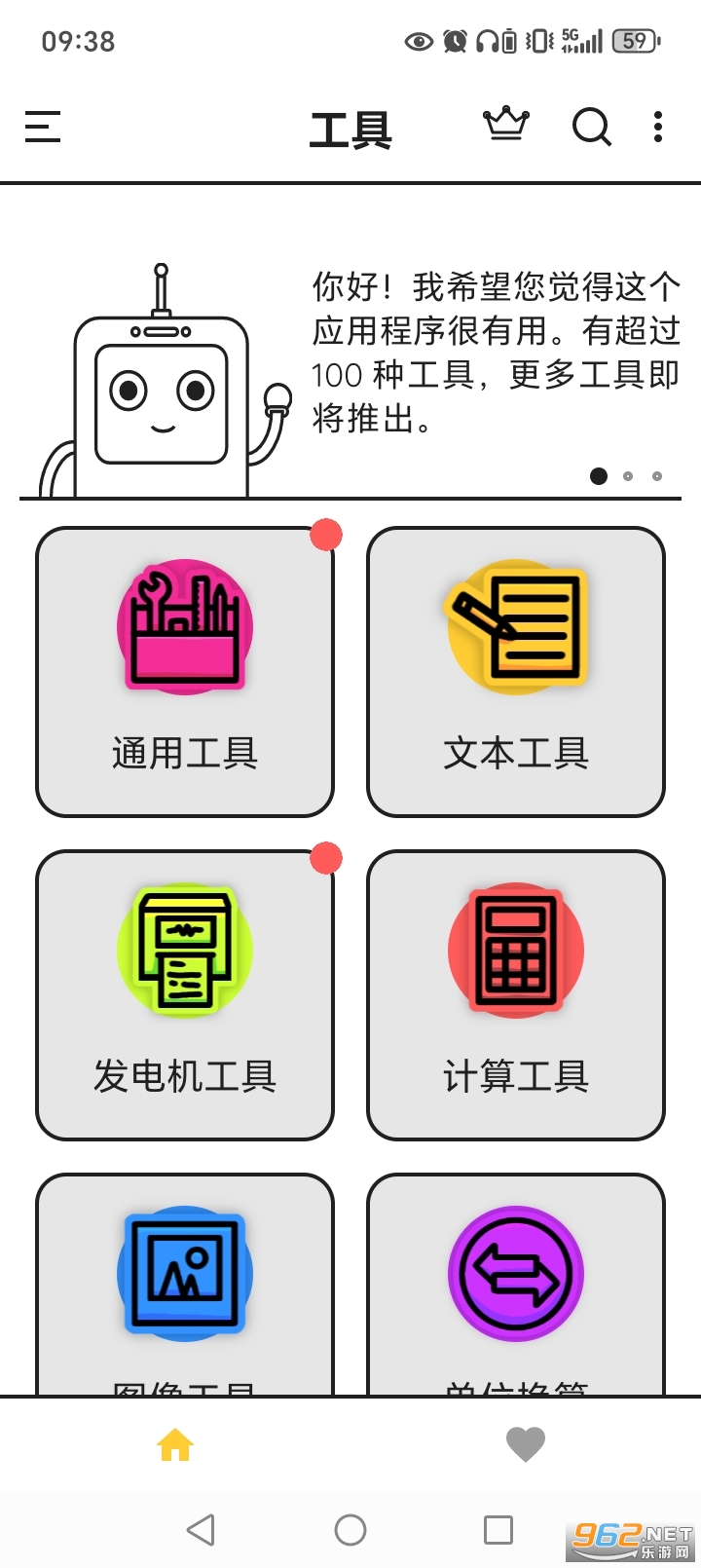701x1568 pixels.
Task: Tap the red badge on 发电机工具 card
Action: (325, 859)
